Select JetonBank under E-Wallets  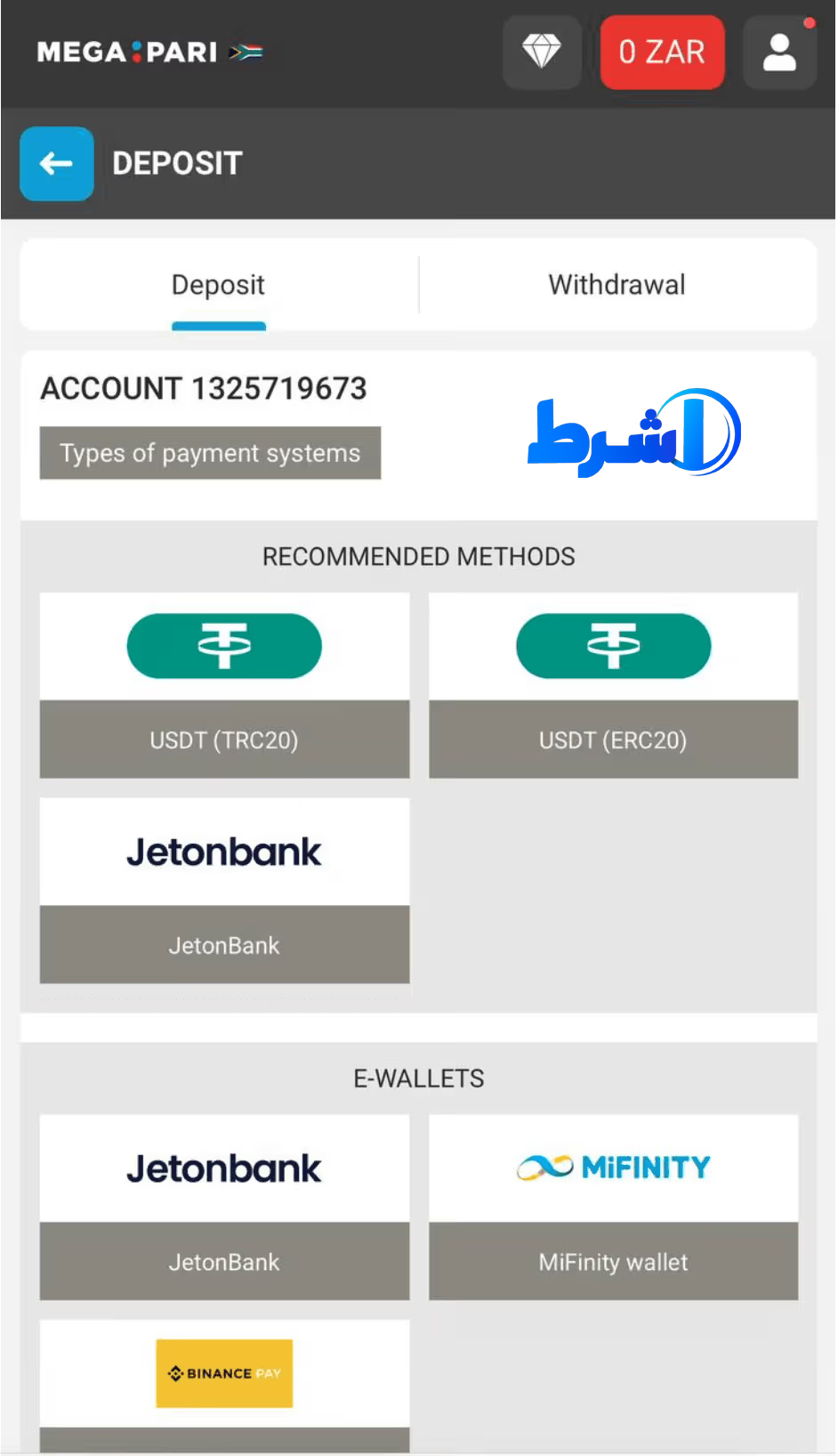click(x=224, y=1207)
